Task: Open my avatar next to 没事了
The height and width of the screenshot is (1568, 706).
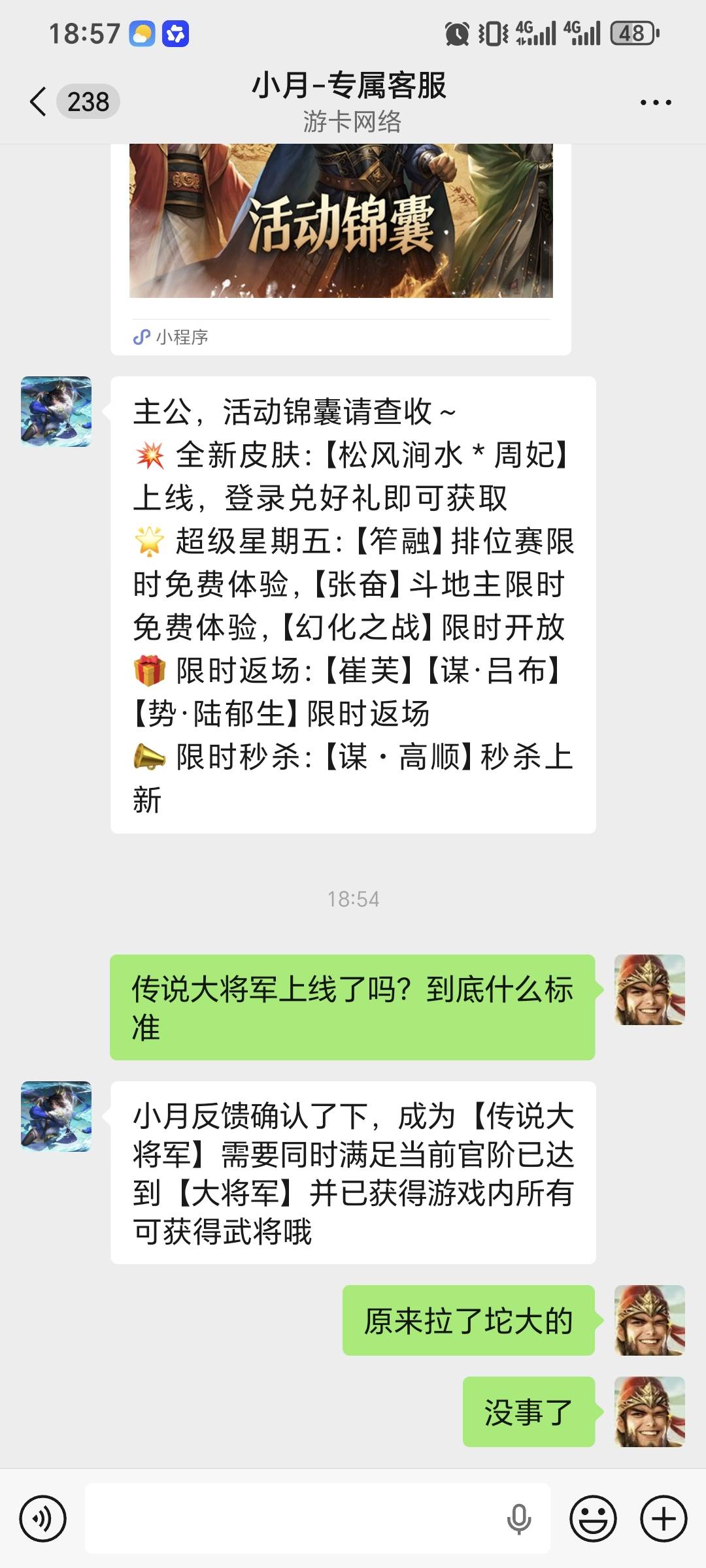Action: [x=650, y=1412]
